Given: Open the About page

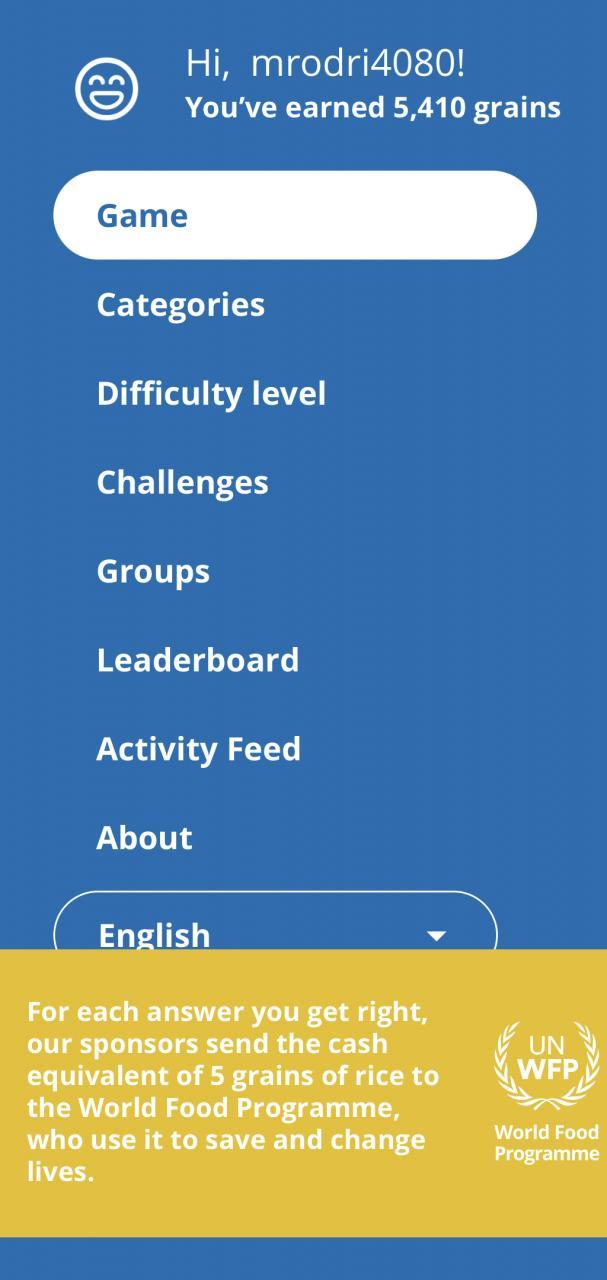Looking at the screenshot, I should 144,837.
